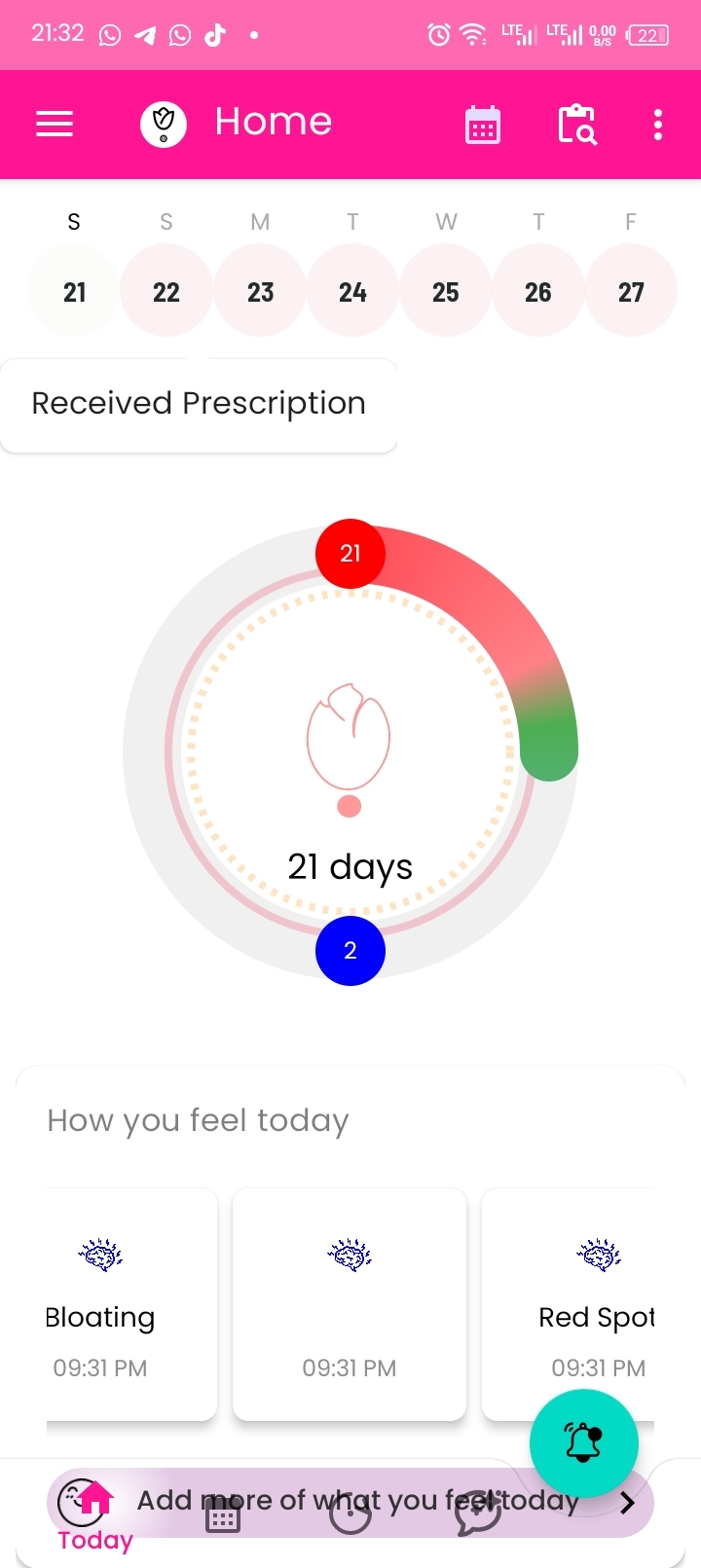Viewport: 701px width, 1568px height.
Task: Open the calendar icon in the bottom bar
Action: coord(222,1515)
